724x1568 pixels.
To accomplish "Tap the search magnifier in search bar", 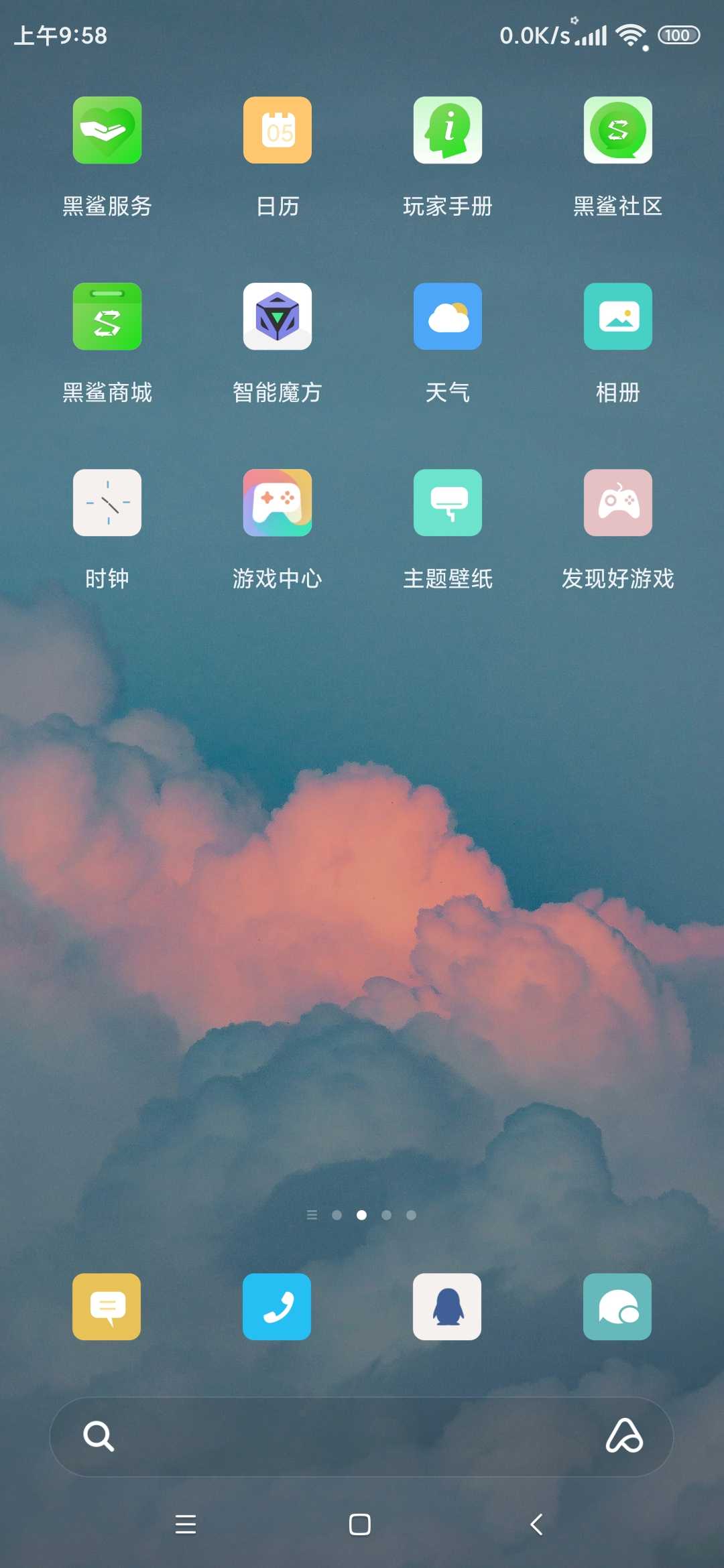I will tap(99, 1436).
